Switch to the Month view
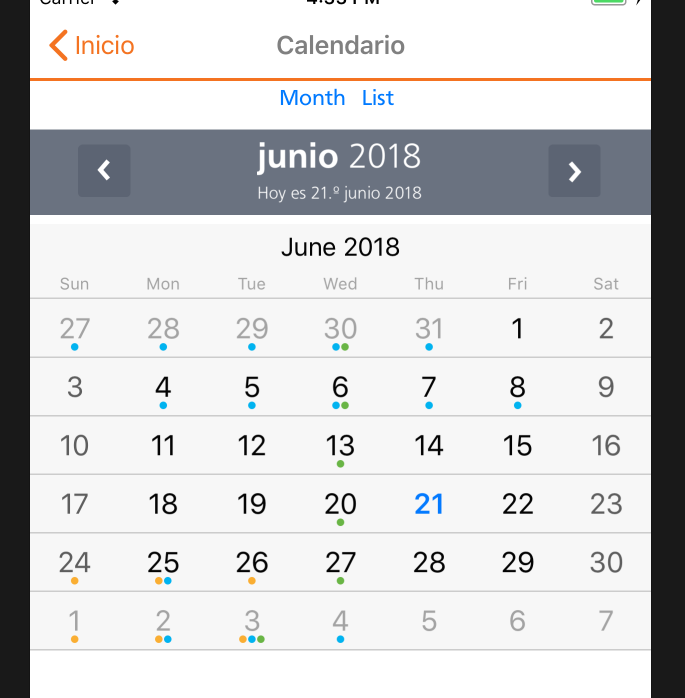 [x=312, y=98]
